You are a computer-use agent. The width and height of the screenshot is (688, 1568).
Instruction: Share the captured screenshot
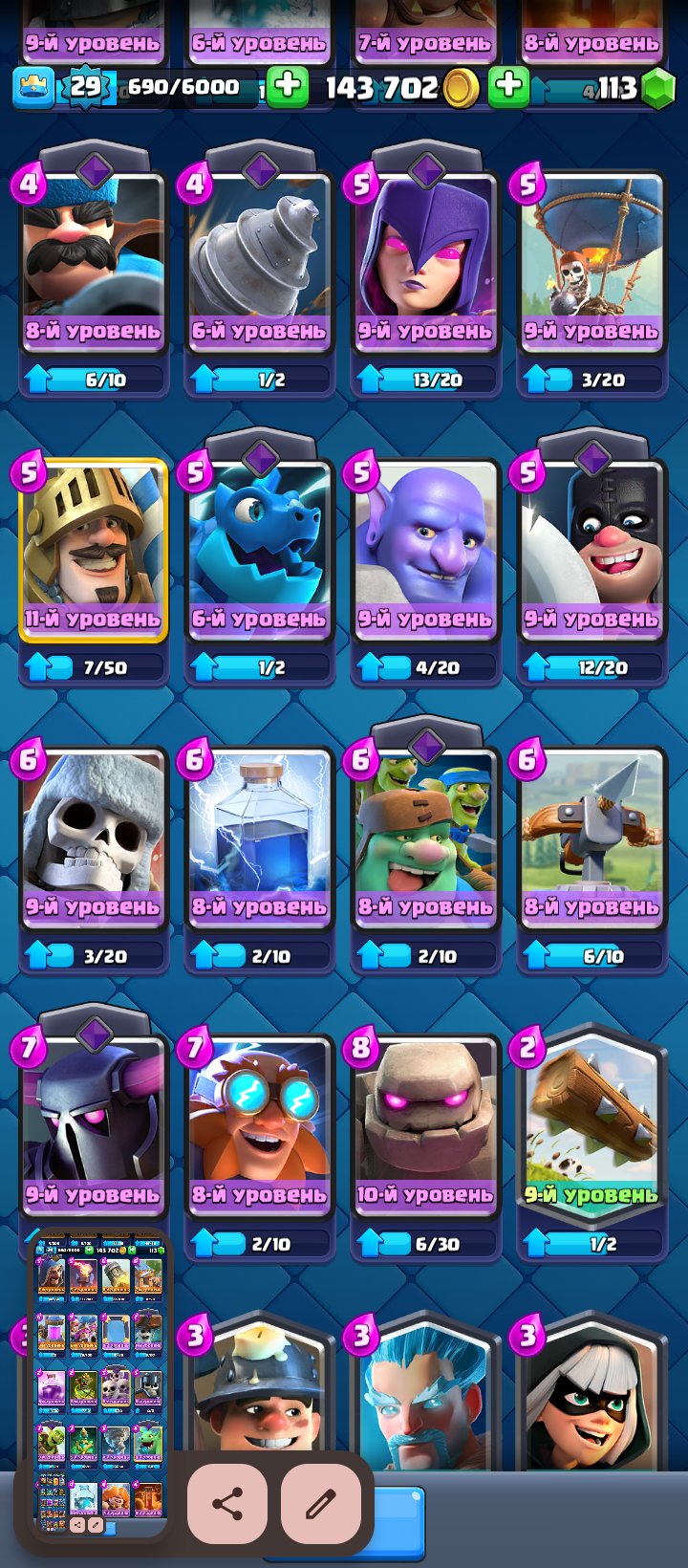(x=226, y=1503)
